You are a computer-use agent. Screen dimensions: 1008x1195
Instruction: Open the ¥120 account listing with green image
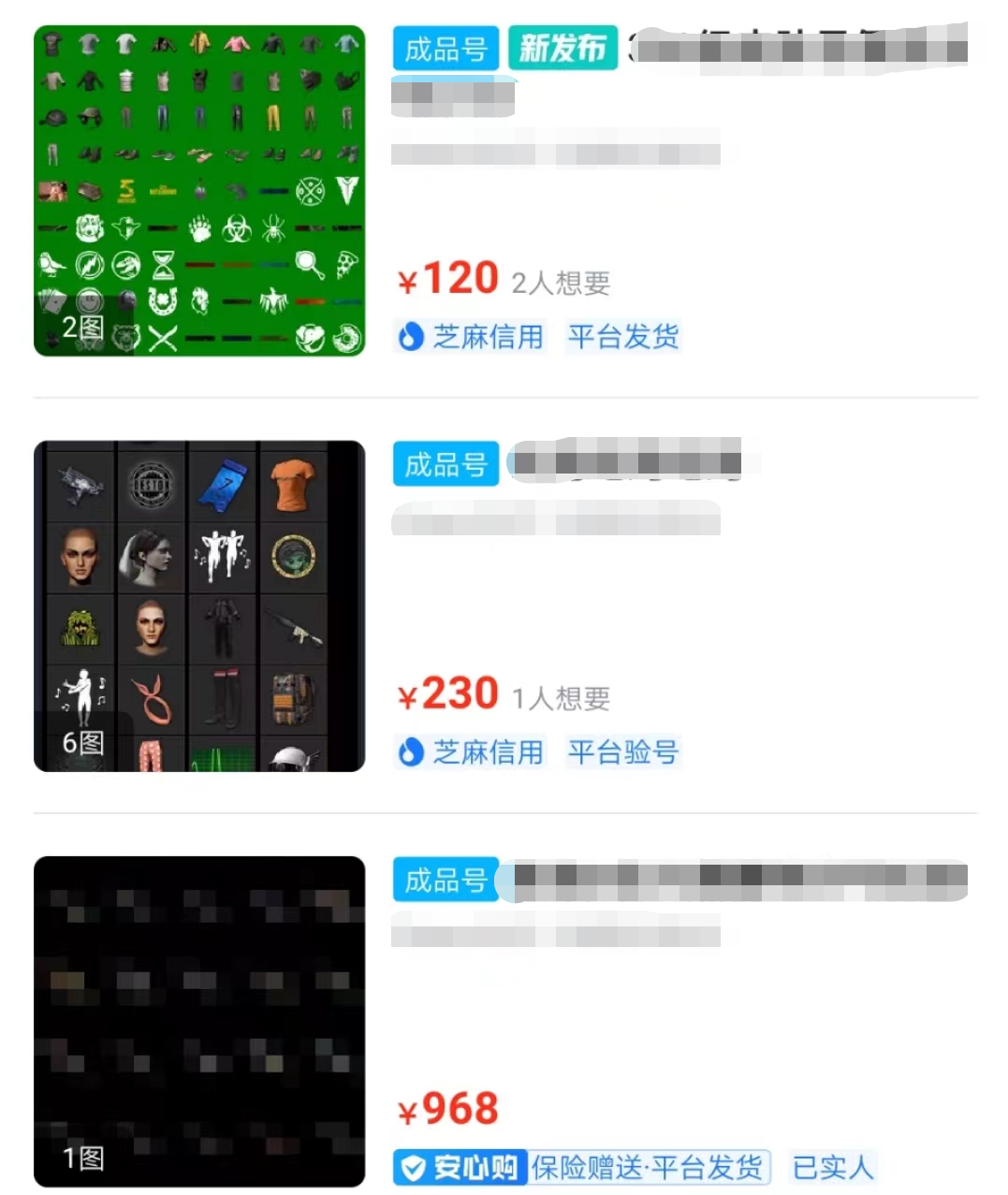pyautogui.click(x=199, y=191)
